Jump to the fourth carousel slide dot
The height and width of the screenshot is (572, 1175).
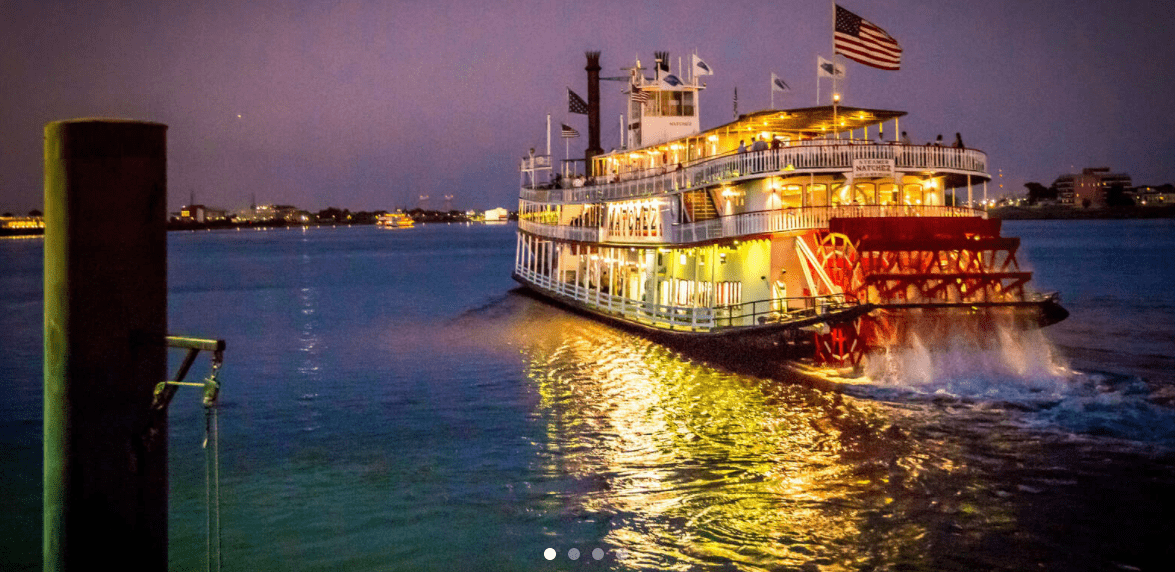point(622,554)
